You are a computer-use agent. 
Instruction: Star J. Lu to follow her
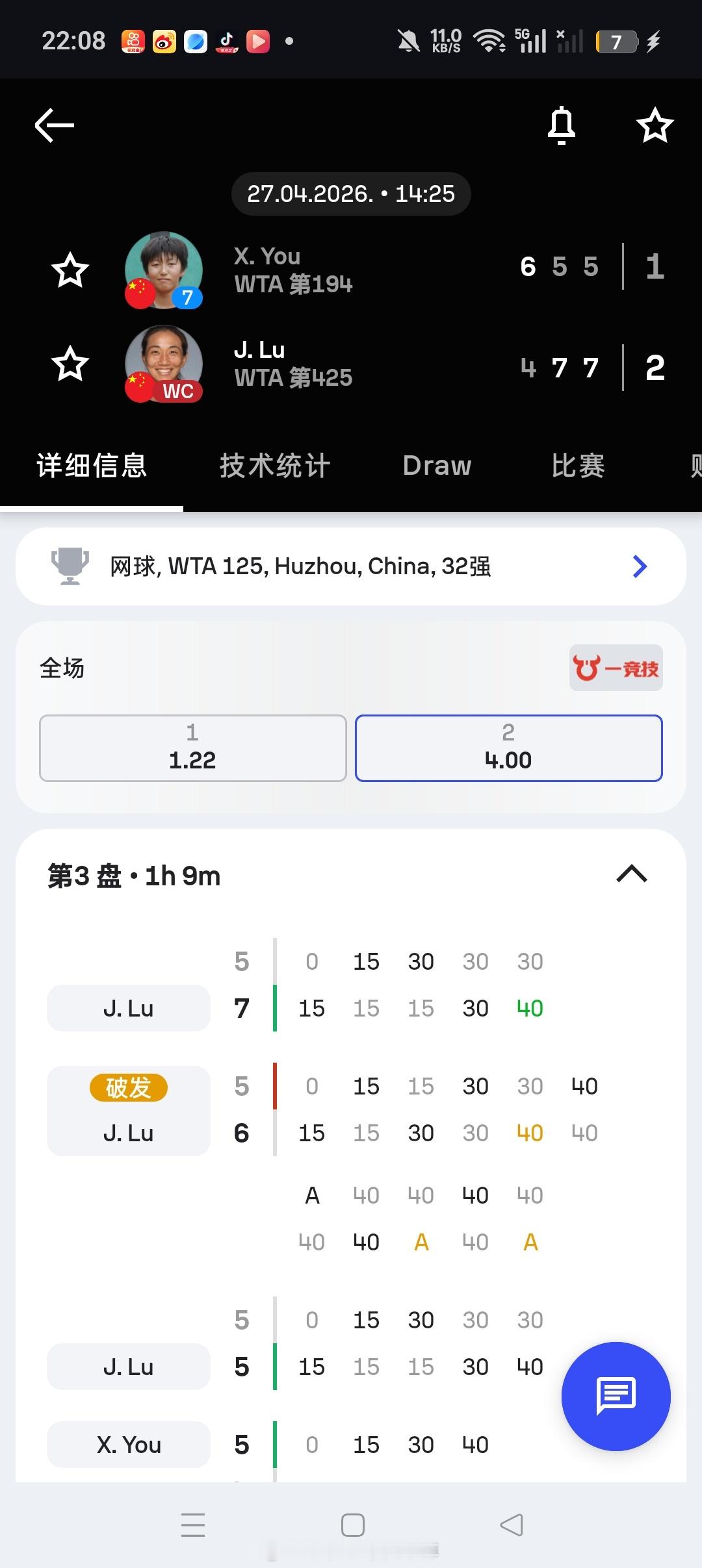[70, 365]
